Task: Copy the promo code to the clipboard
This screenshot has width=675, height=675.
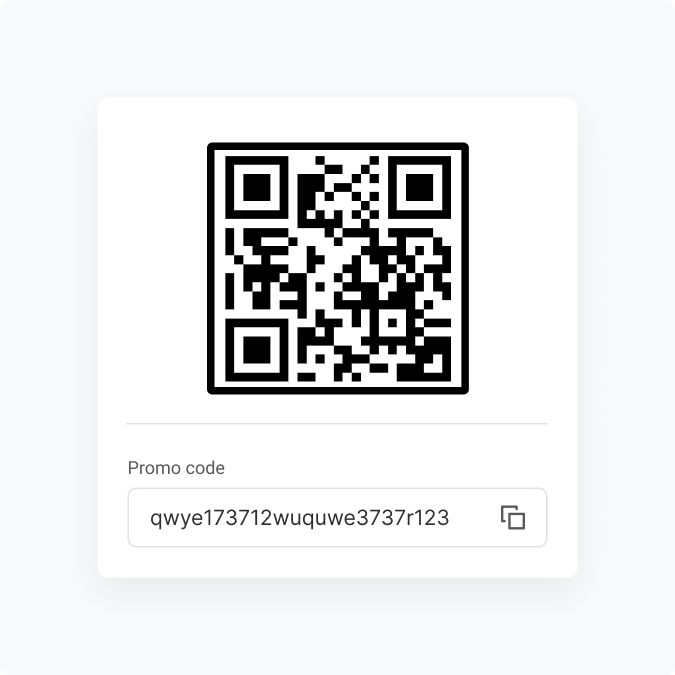Action: (x=513, y=518)
